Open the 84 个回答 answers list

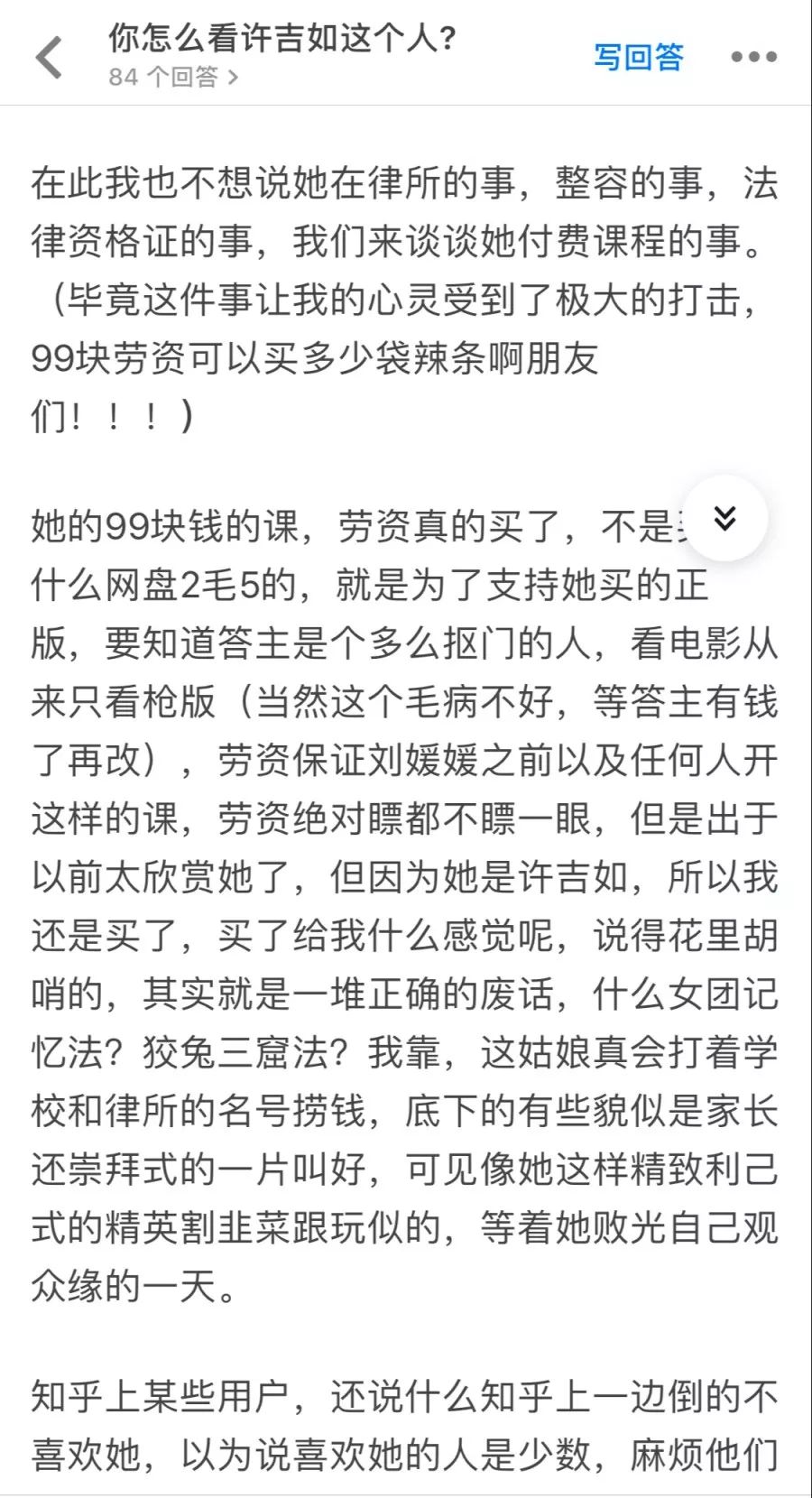point(172,78)
